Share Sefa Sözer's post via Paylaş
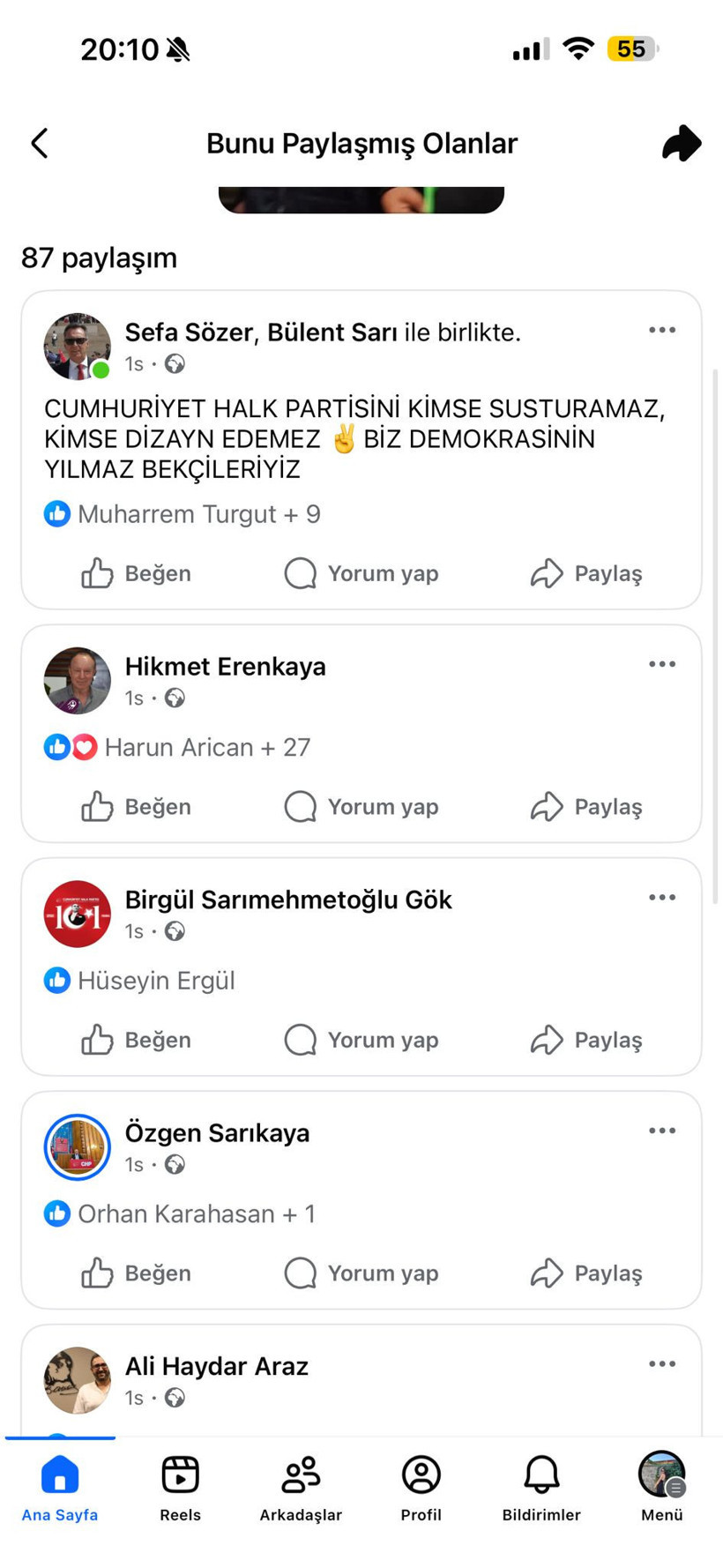Viewport: 723px width, 1568px height. pos(586,573)
